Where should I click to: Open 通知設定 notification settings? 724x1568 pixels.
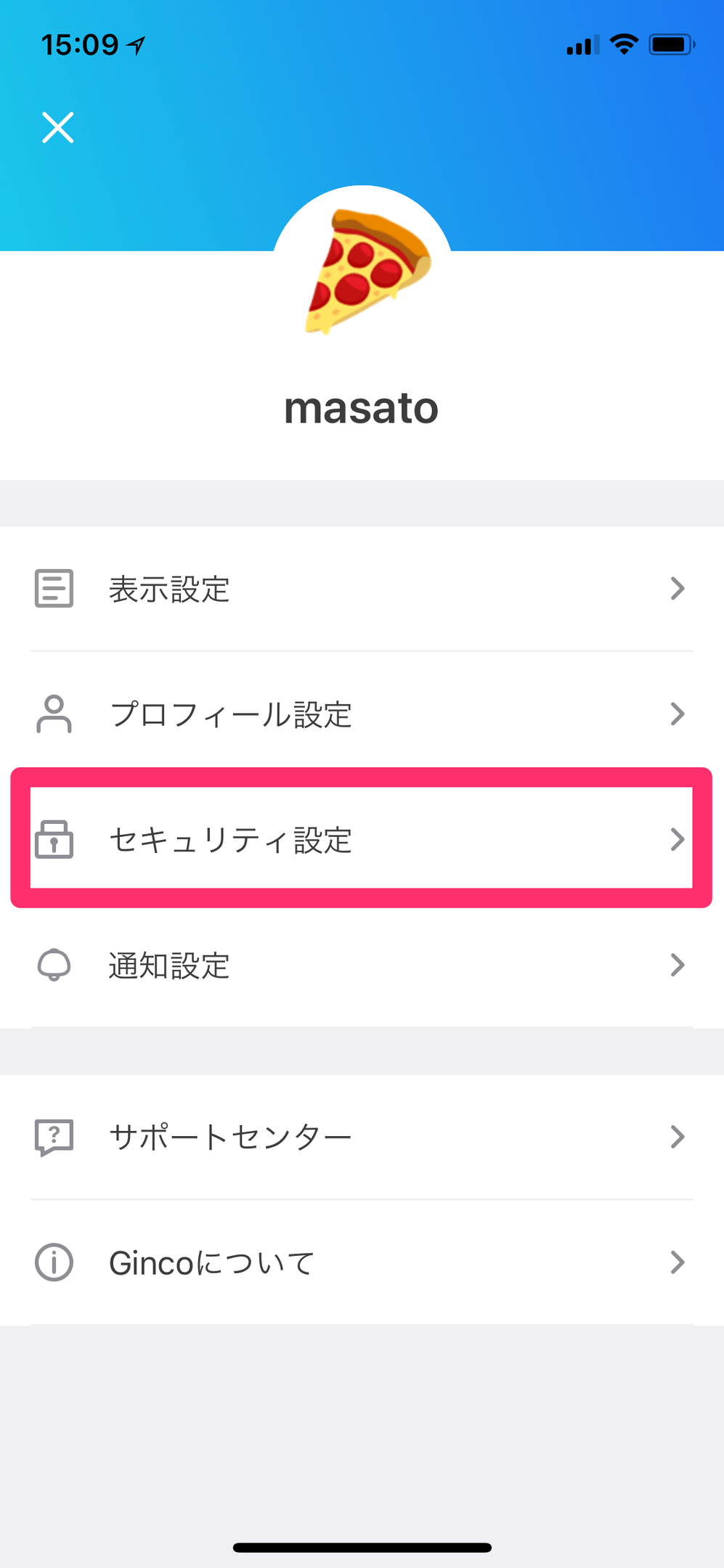tap(362, 965)
